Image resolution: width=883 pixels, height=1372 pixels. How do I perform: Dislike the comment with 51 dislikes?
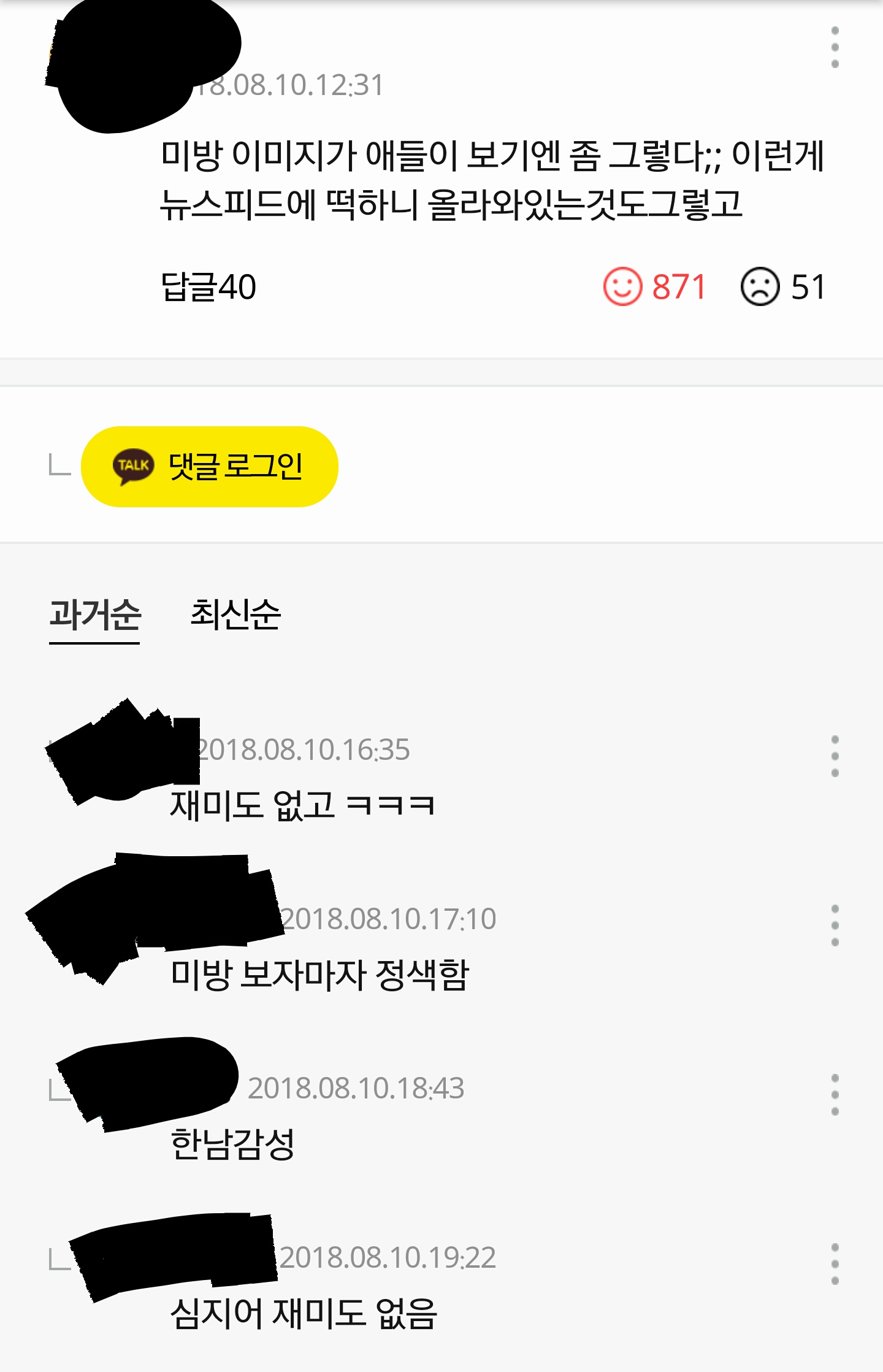coord(783,286)
